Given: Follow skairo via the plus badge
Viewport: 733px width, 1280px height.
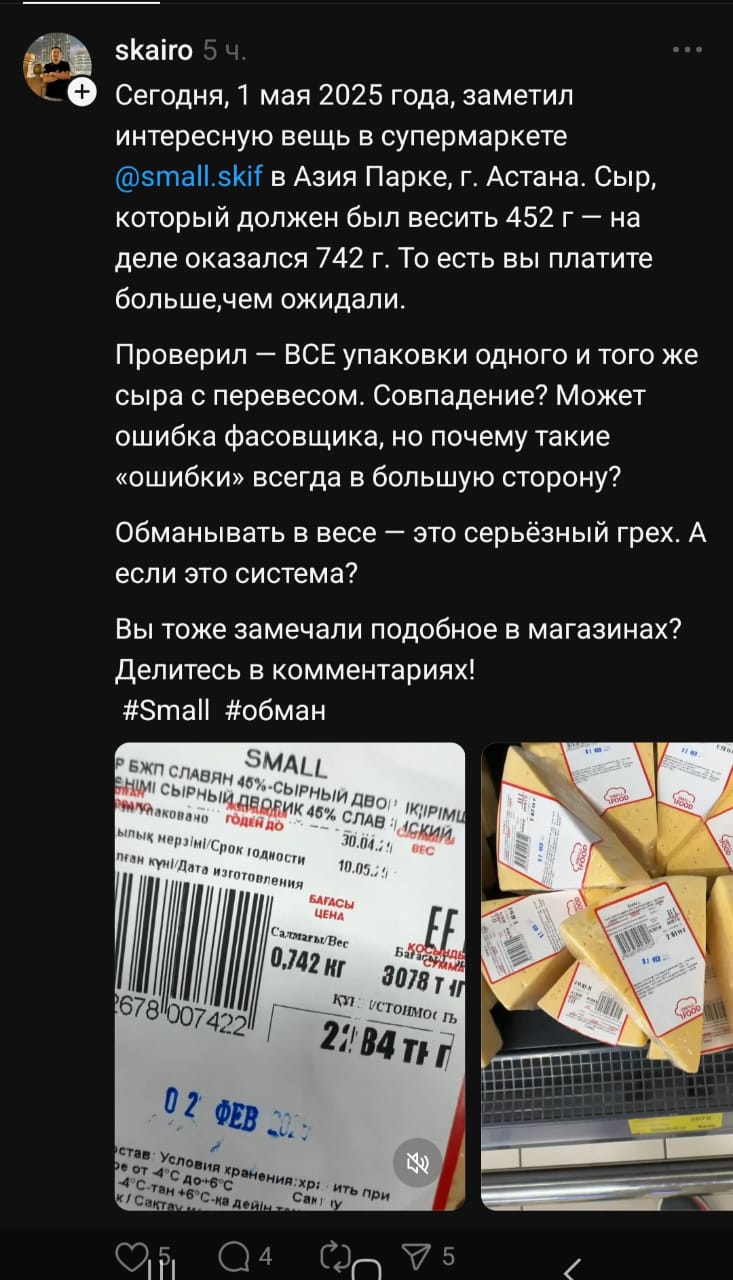Looking at the screenshot, I should [x=84, y=93].
